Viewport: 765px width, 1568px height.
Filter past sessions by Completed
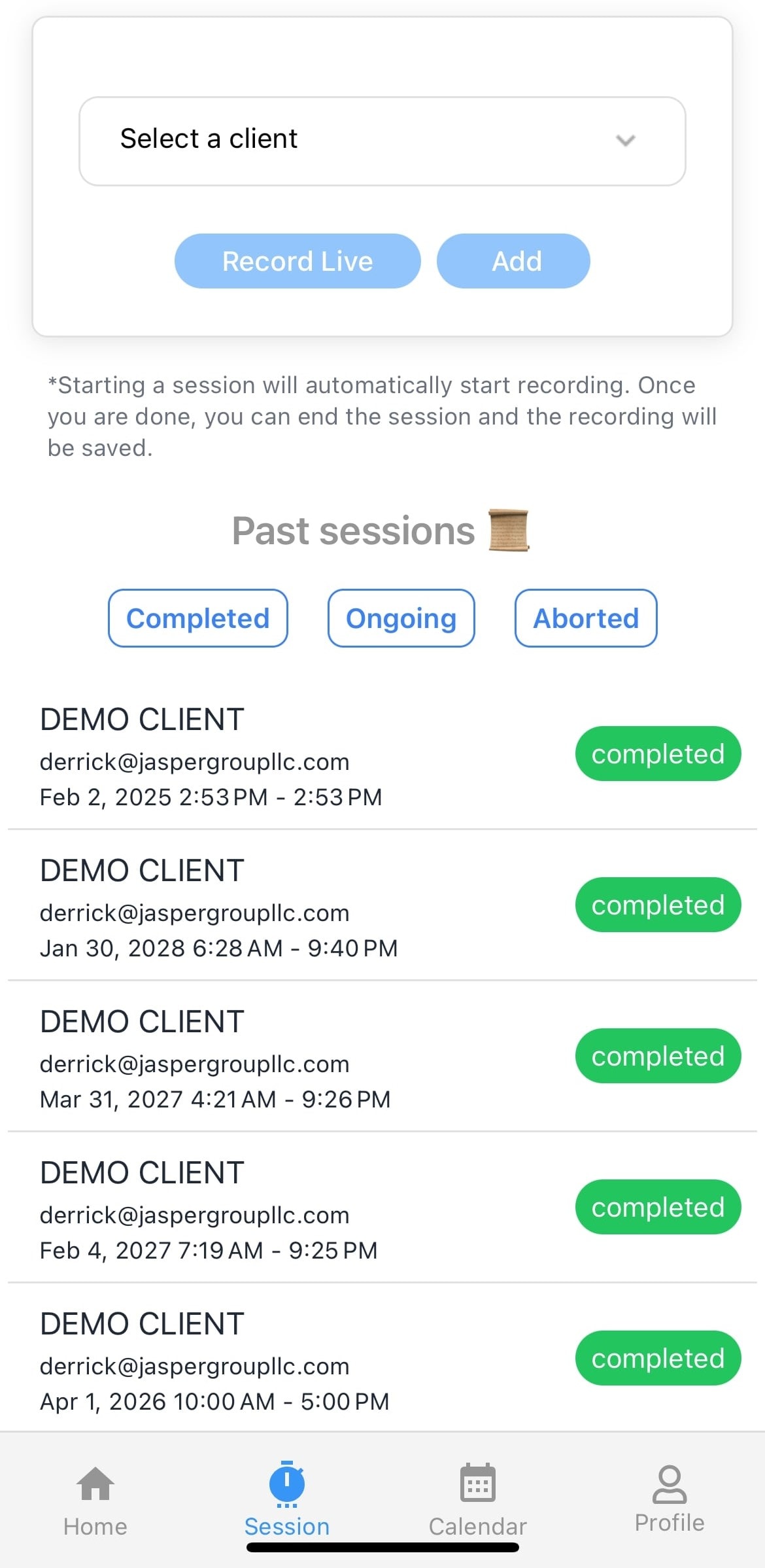coord(197,618)
